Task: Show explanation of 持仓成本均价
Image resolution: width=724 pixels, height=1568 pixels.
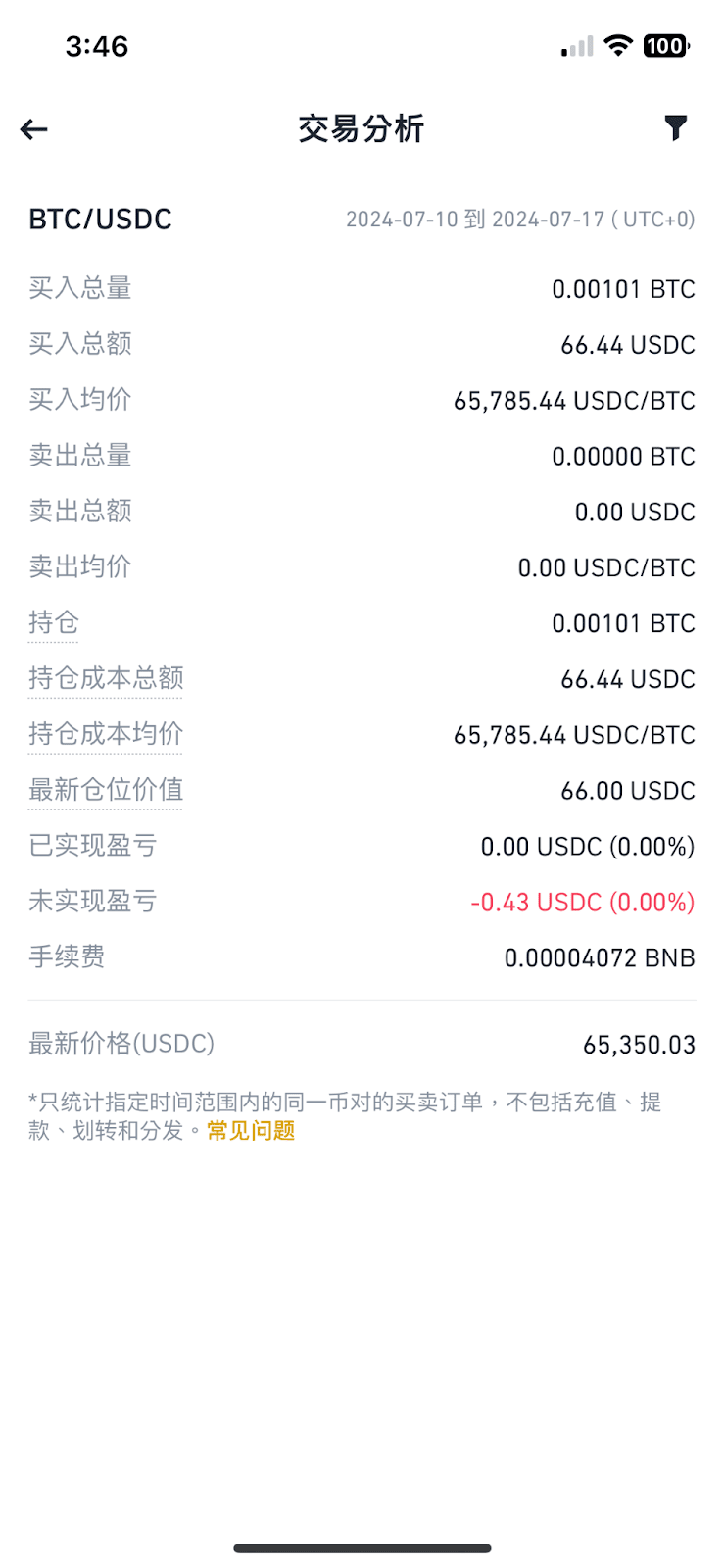Action: coord(105,734)
